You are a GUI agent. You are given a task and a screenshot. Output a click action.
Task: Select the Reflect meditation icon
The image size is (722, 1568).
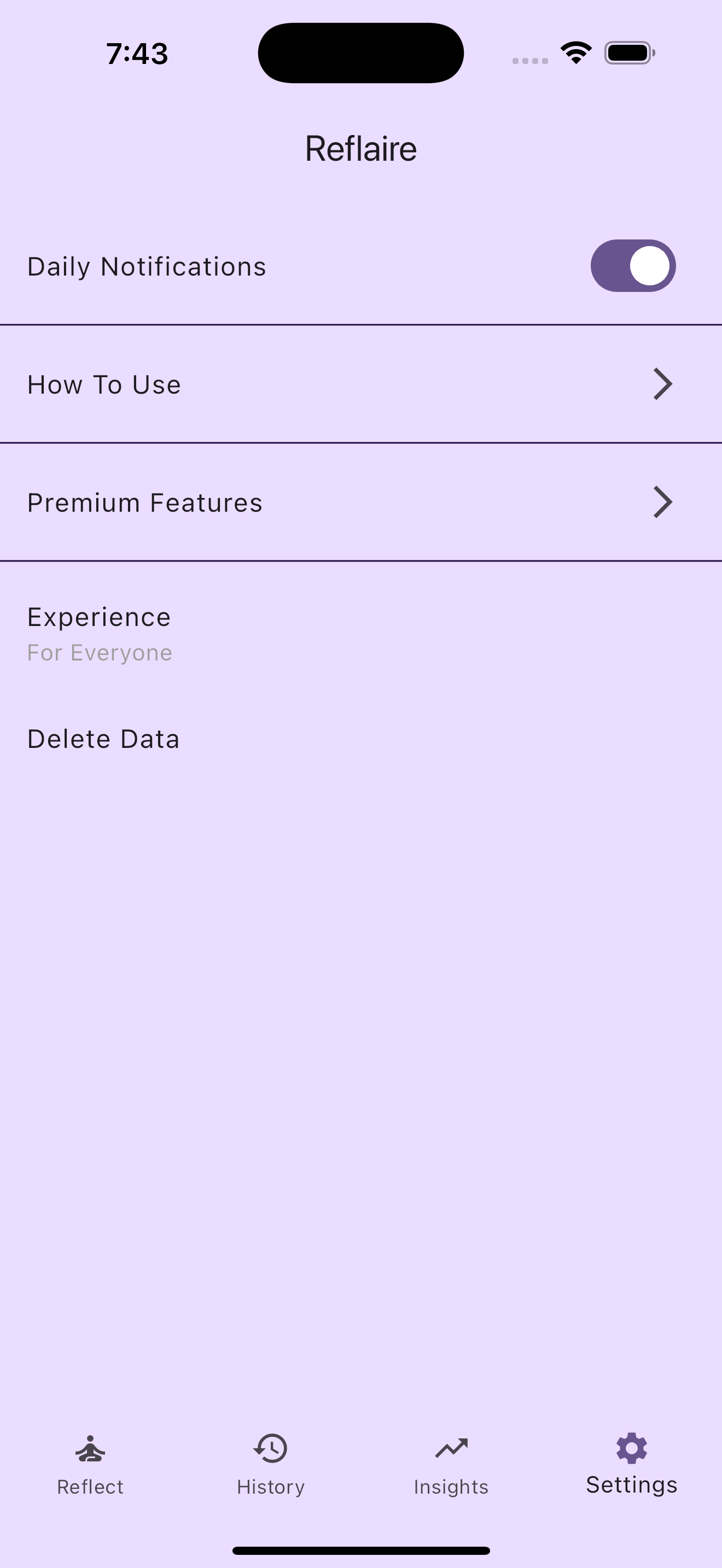tap(90, 1449)
